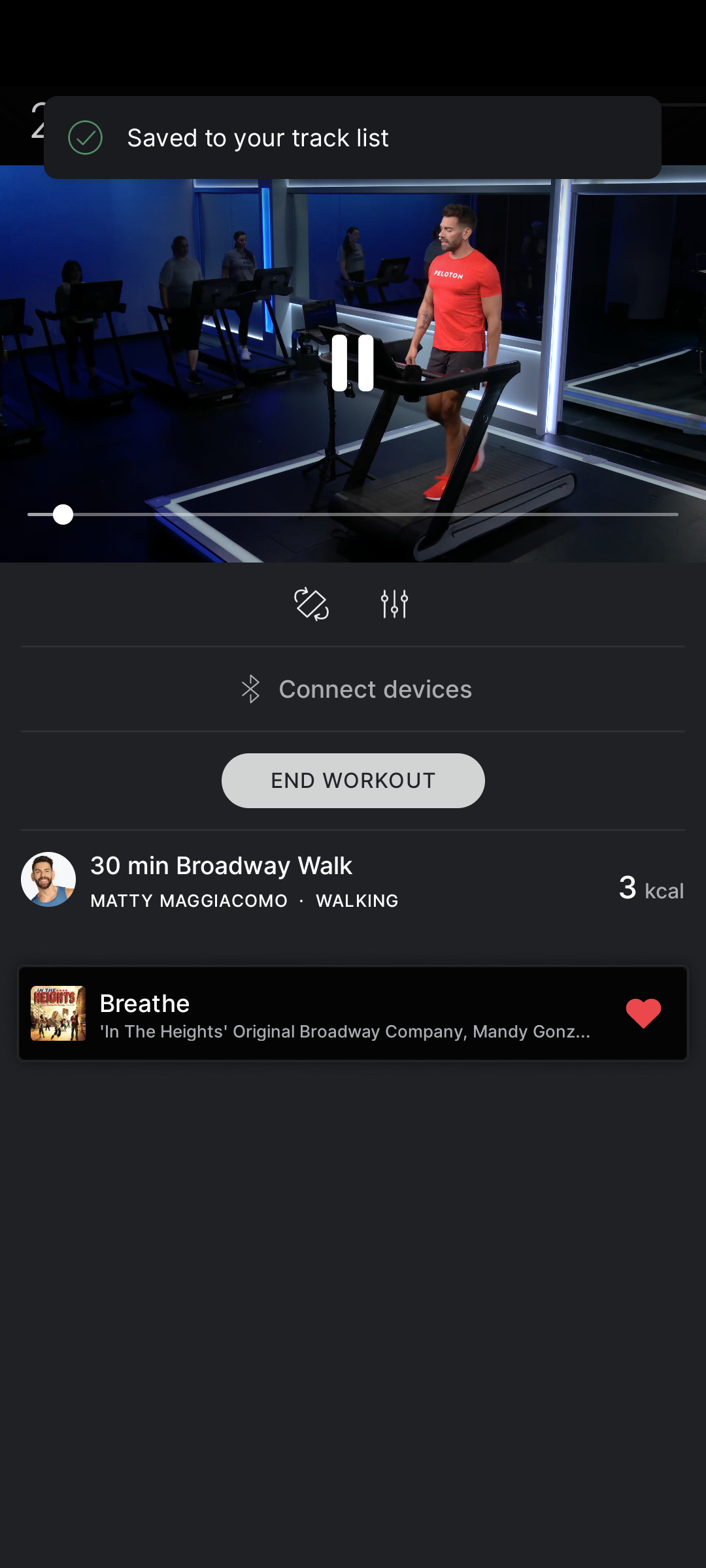Tap END WORKOUT button
Viewport: 706px width, 1568px height.
pos(353,781)
